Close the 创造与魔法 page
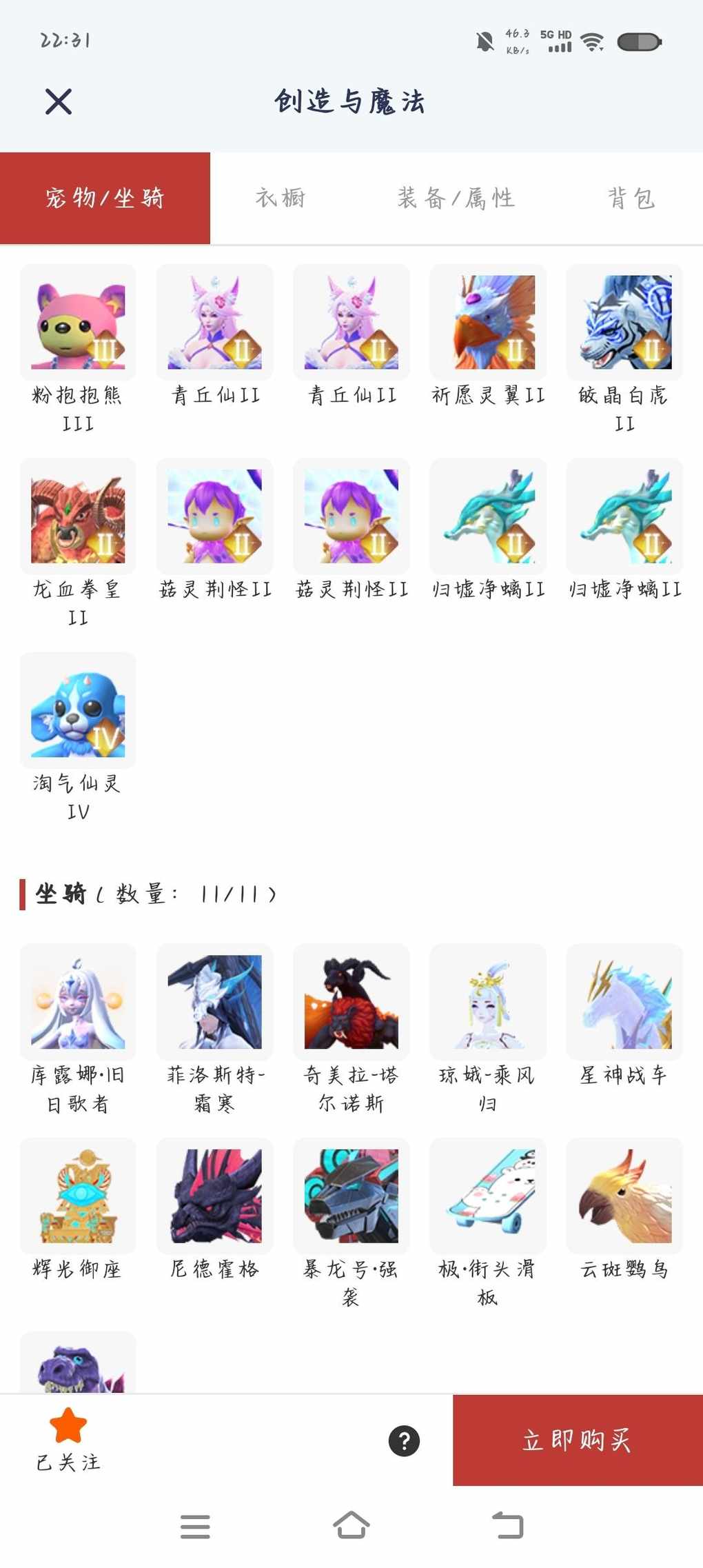This screenshot has height=1568, width=703. tap(59, 102)
